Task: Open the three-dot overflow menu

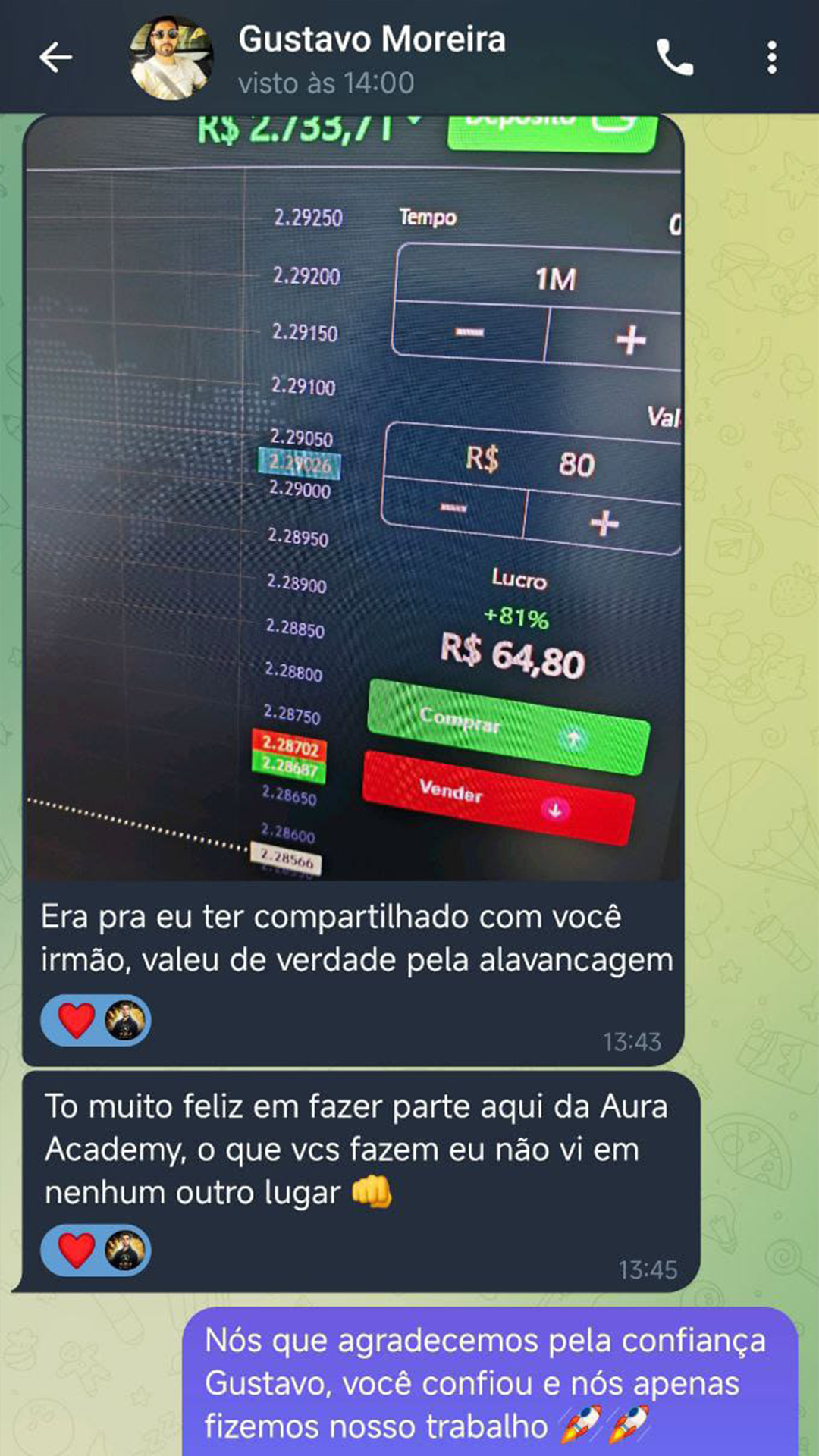Action: (771, 58)
